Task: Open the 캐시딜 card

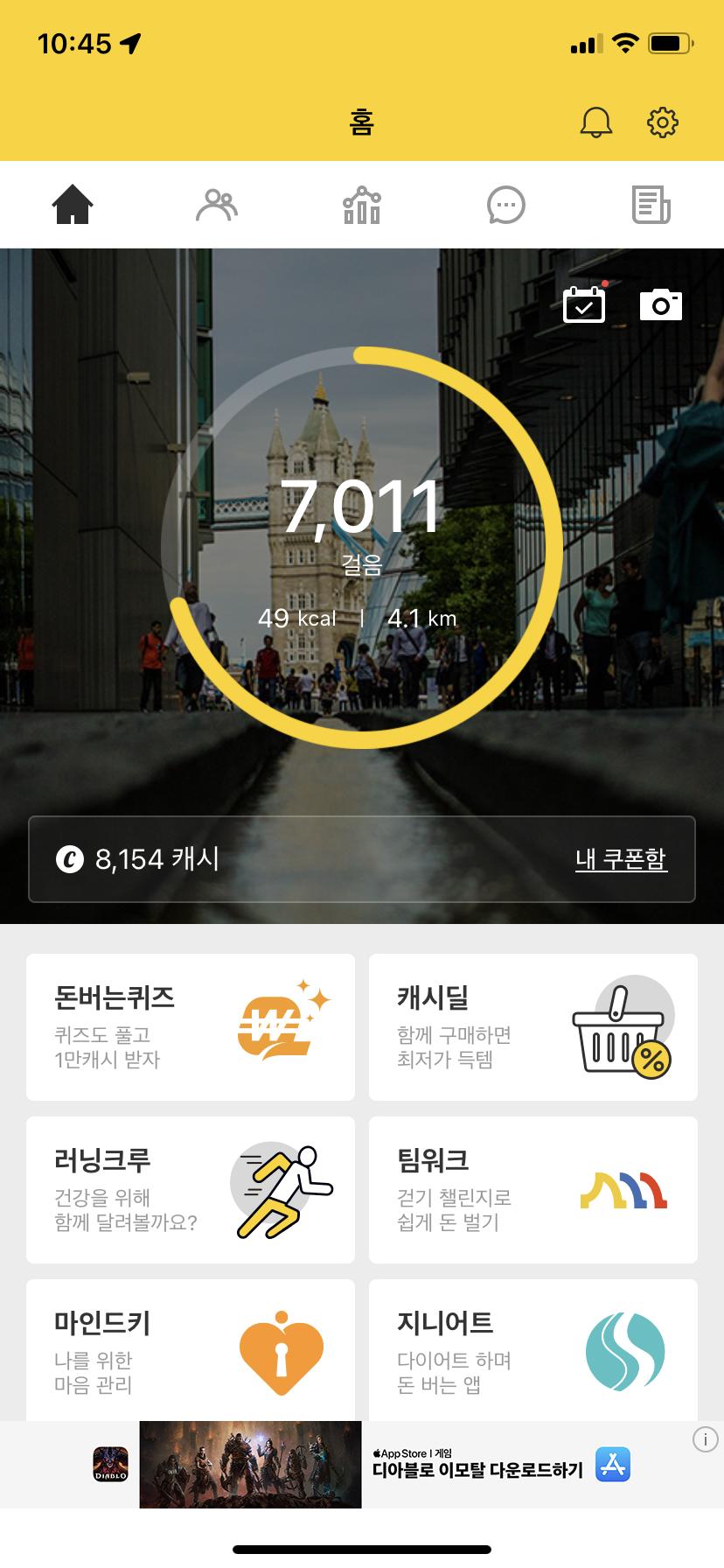Action: click(533, 1027)
